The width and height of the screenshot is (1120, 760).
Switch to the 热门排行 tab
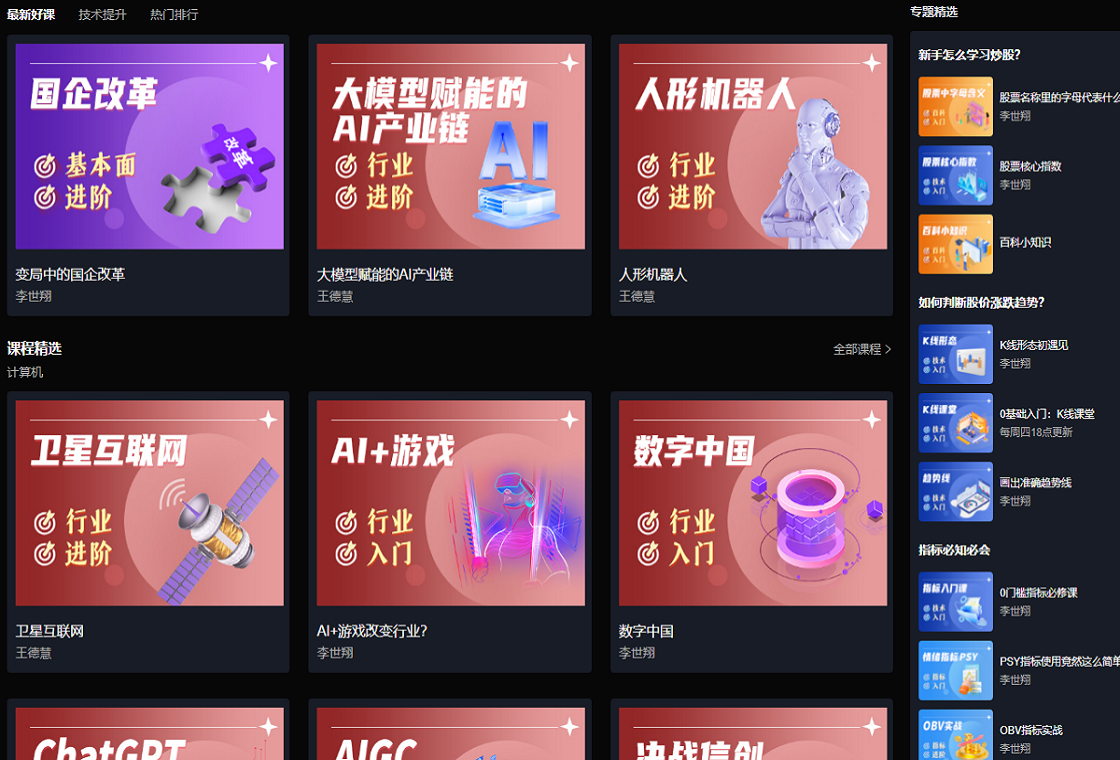coord(174,15)
